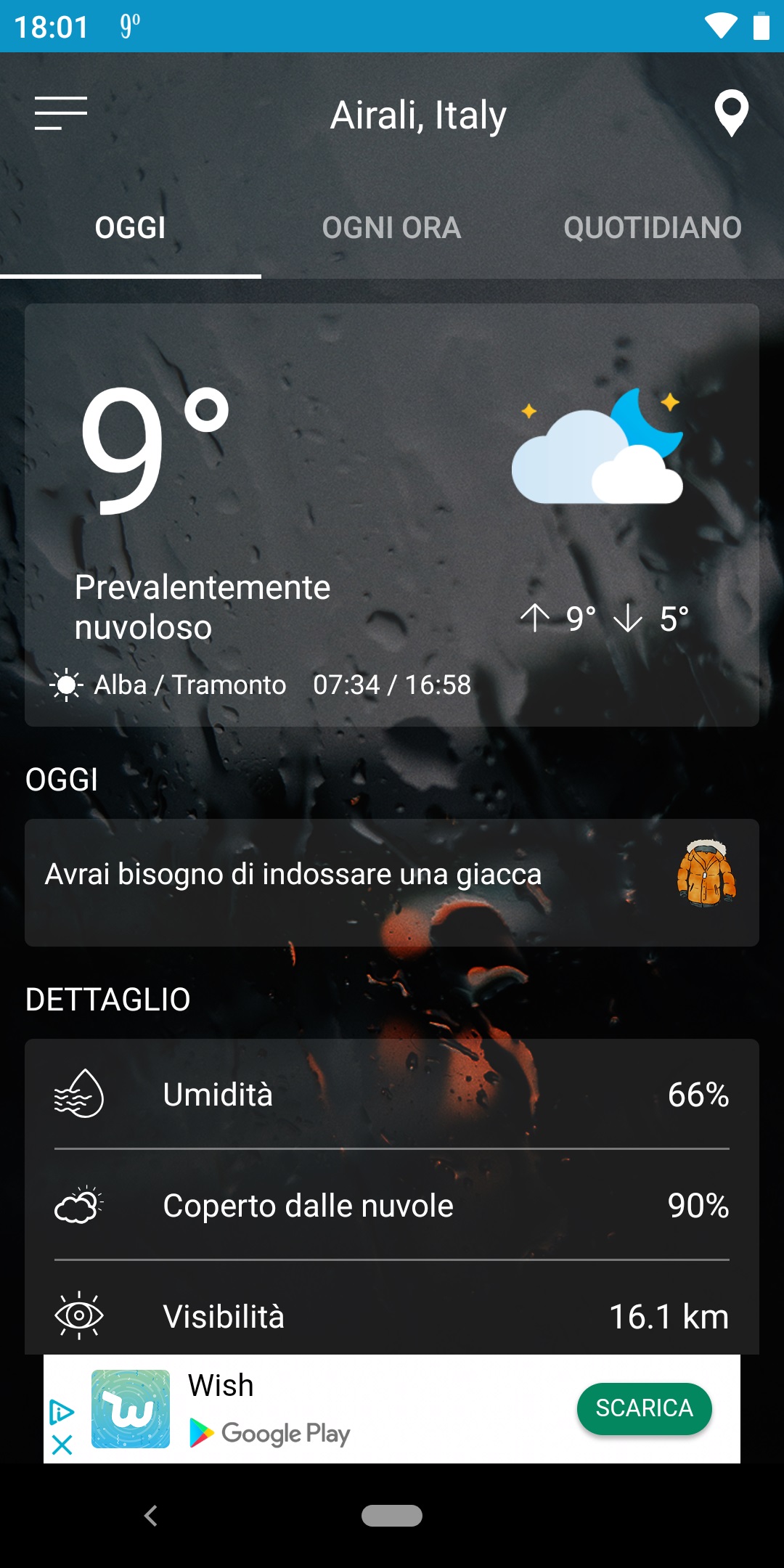The image size is (784, 1568).
Task: Open the hamburger drawer menu
Action: [x=61, y=113]
